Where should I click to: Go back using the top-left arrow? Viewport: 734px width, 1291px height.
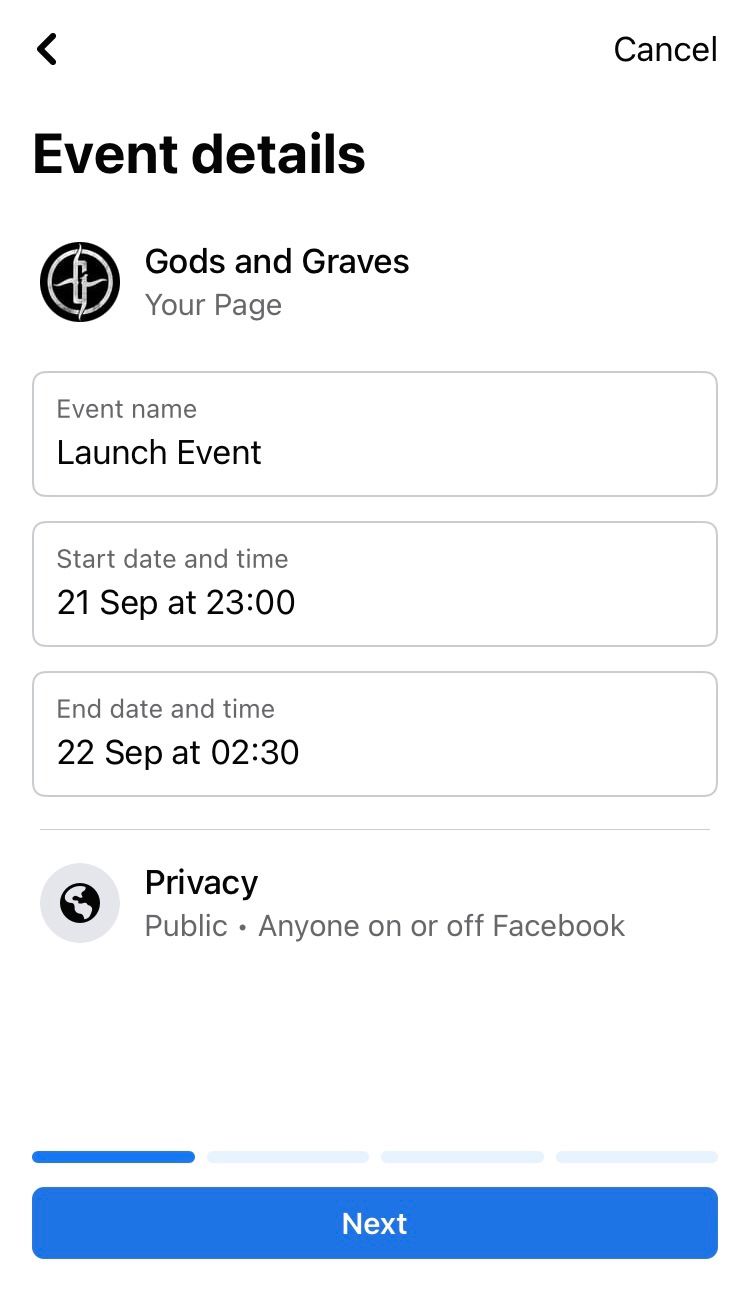pos(47,49)
